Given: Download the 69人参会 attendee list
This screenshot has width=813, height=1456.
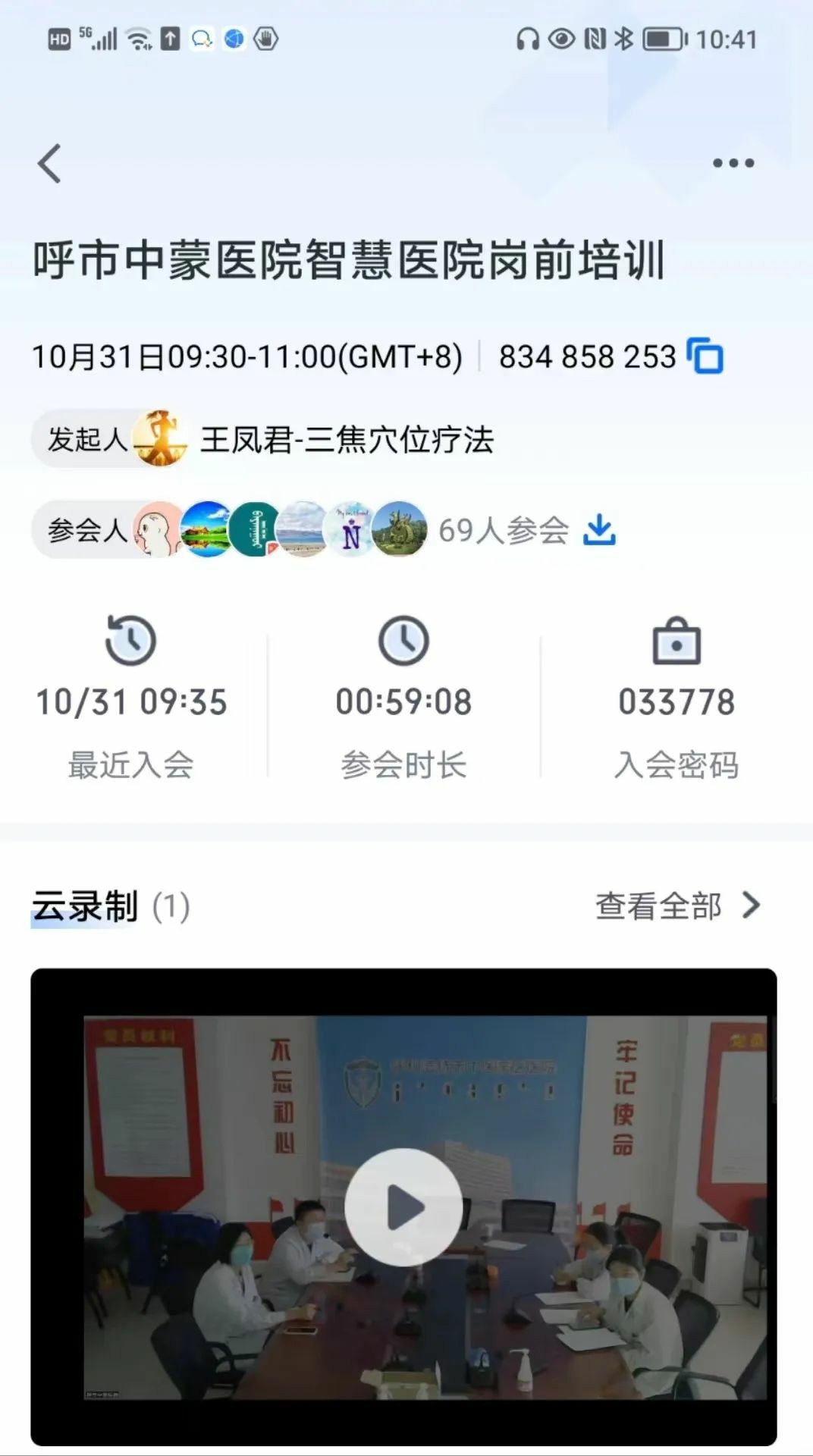Looking at the screenshot, I should click(599, 529).
